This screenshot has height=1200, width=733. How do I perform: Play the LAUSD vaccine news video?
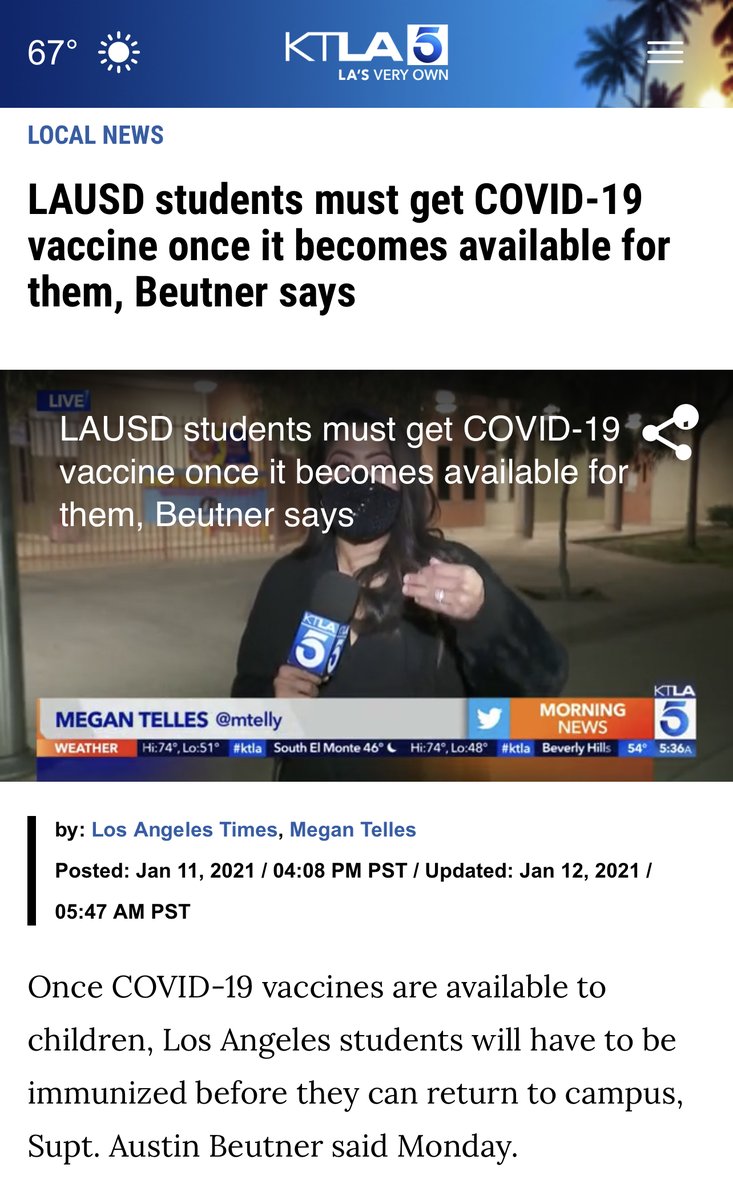point(366,575)
